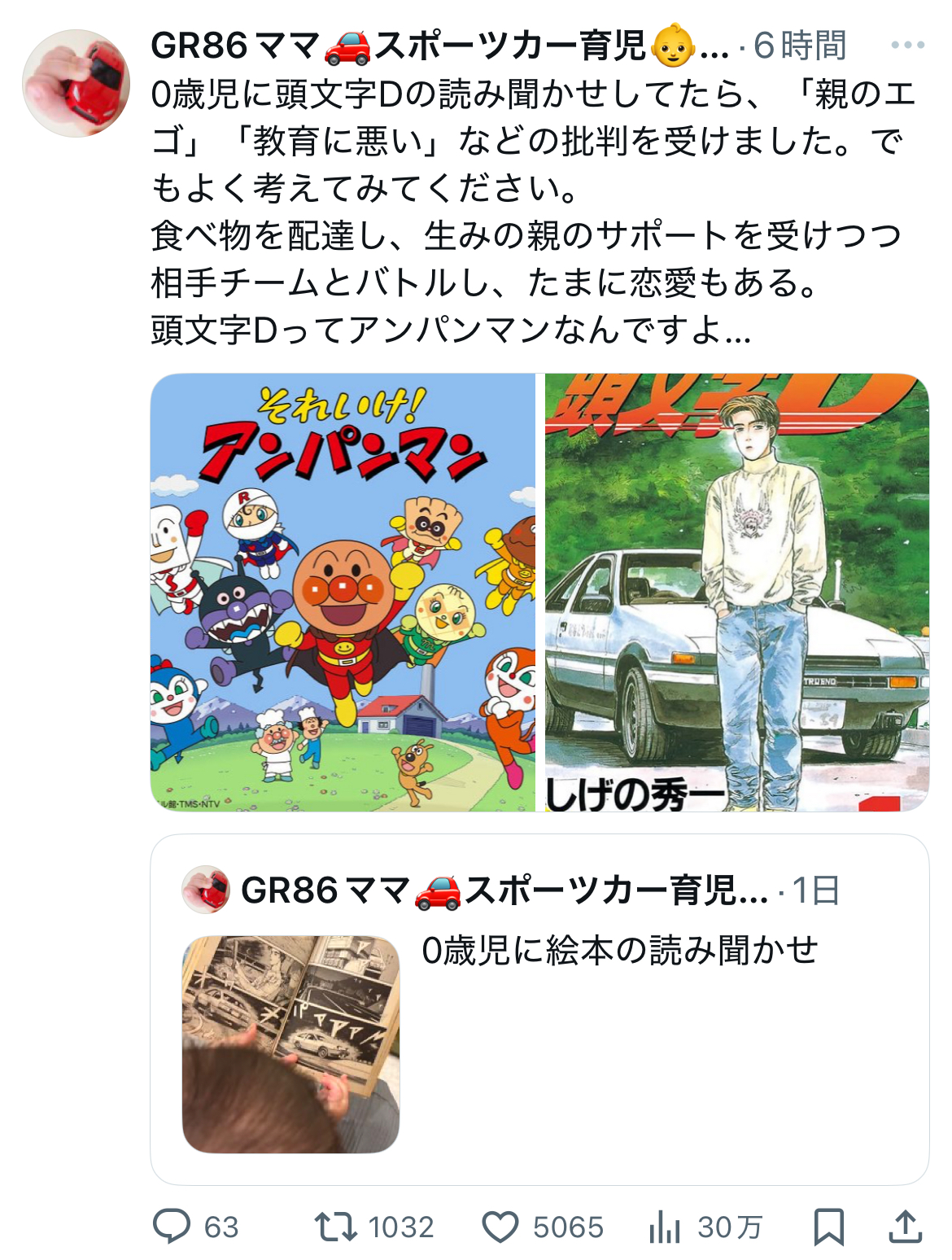View the 頭文字D manga cover image
This screenshot has width=952, height=1260.
pos(736,593)
